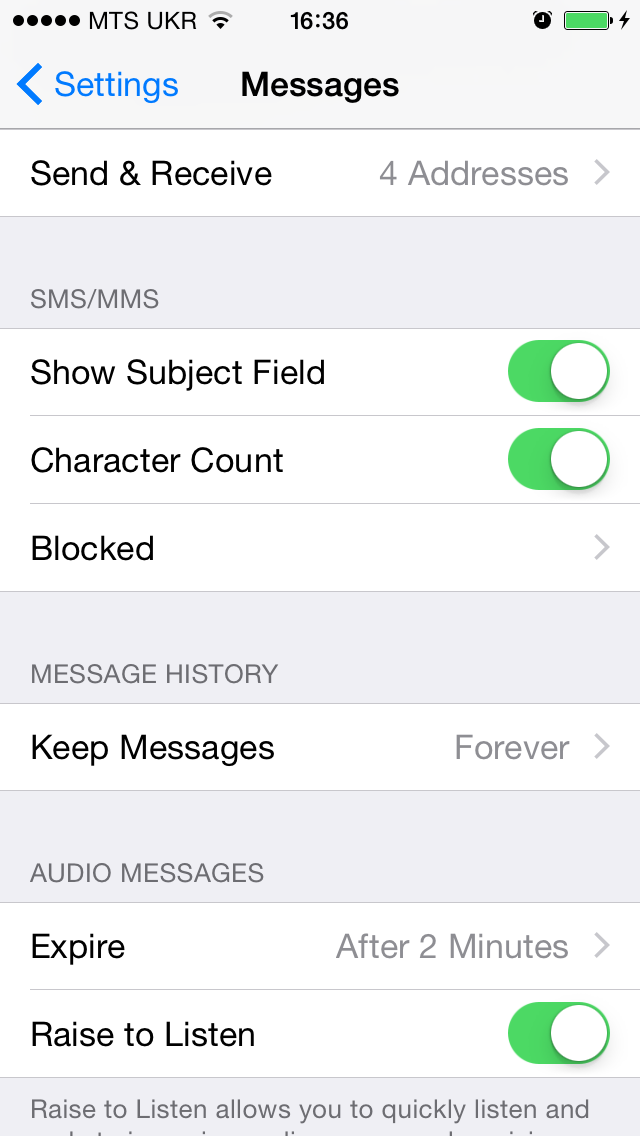The width and height of the screenshot is (640, 1136).
Task: Open Keep Messages history setting
Action: 320,748
